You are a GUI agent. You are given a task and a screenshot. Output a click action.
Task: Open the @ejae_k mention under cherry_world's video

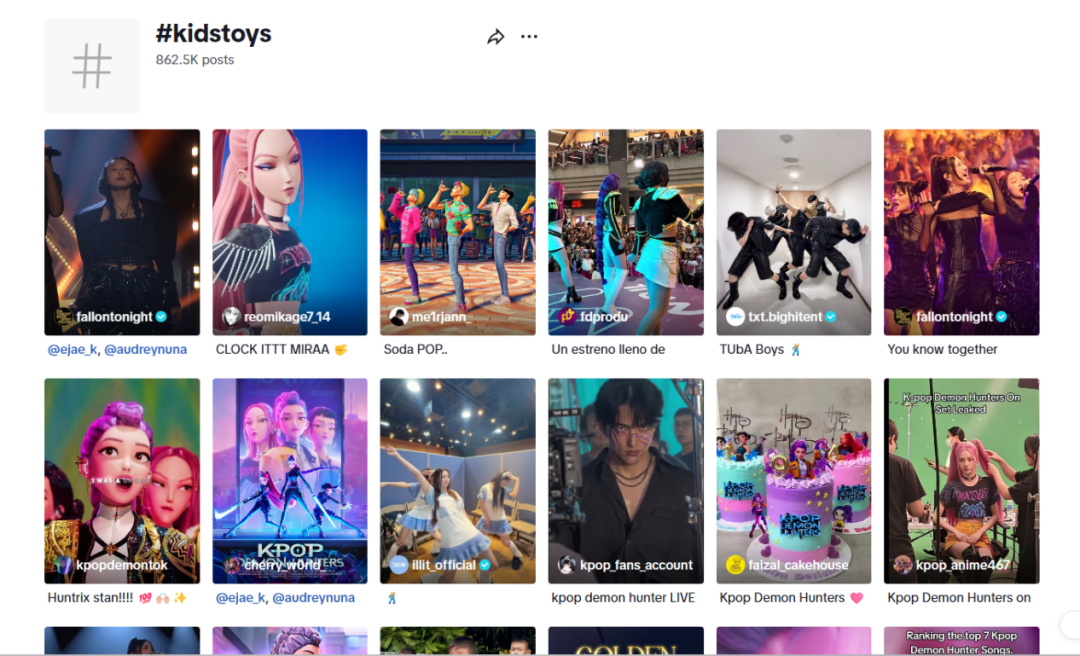pyautogui.click(x=241, y=598)
